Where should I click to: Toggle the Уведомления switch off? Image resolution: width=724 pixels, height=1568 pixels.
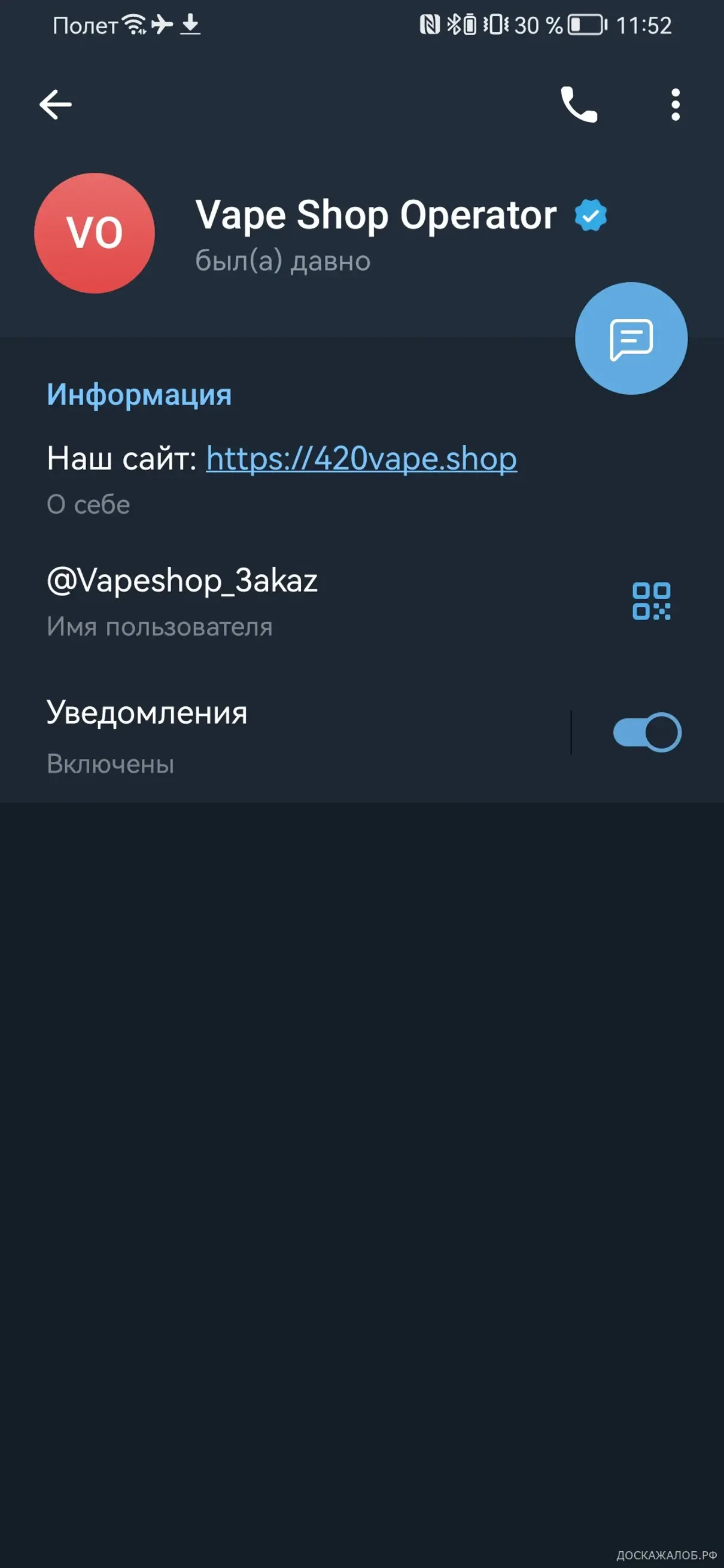(x=647, y=732)
